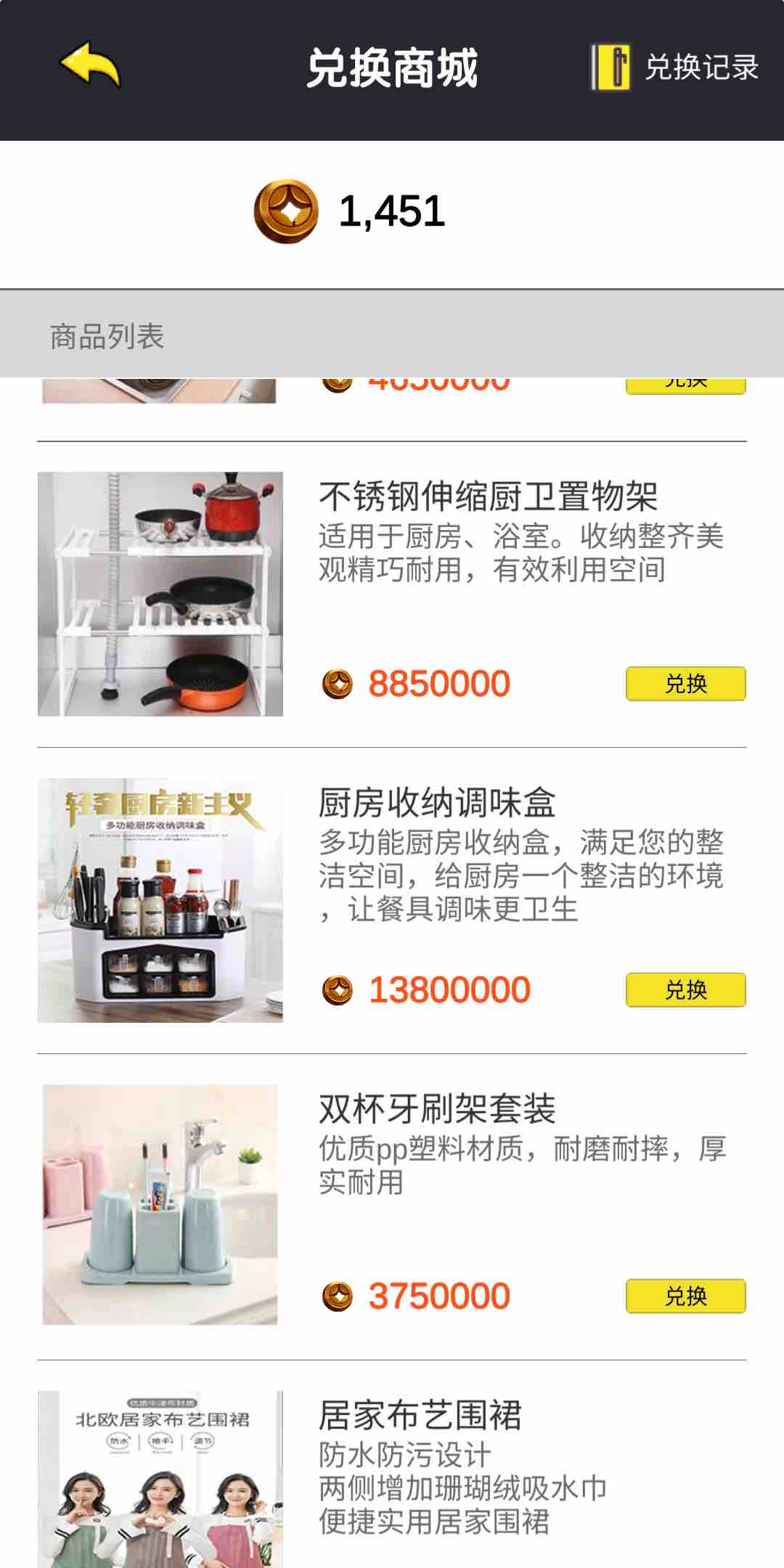Viewport: 784px width, 1568px height.
Task: Select the 双杯牙刷架套装 product photo
Action: coord(160,1205)
